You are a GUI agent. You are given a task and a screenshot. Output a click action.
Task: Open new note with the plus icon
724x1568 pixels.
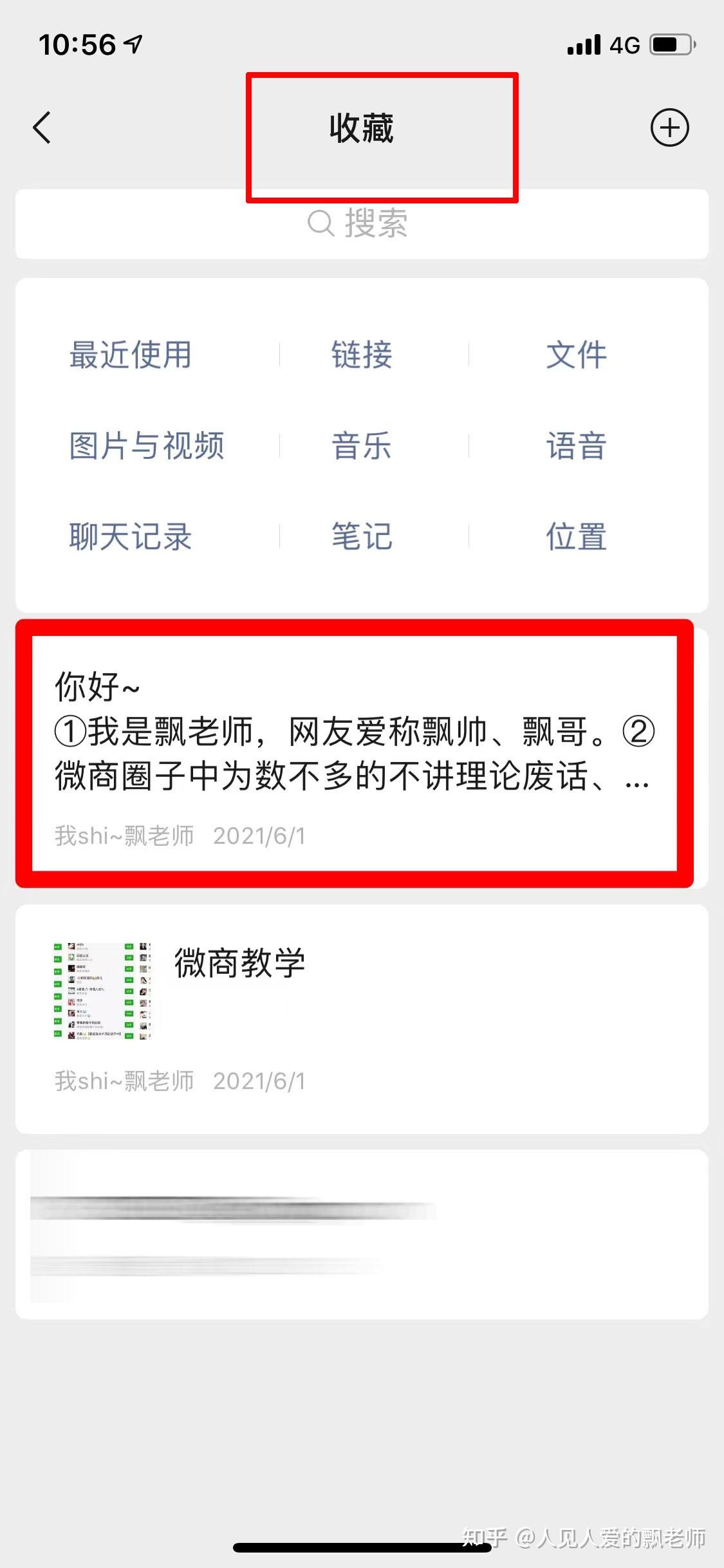click(x=669, y=127)
